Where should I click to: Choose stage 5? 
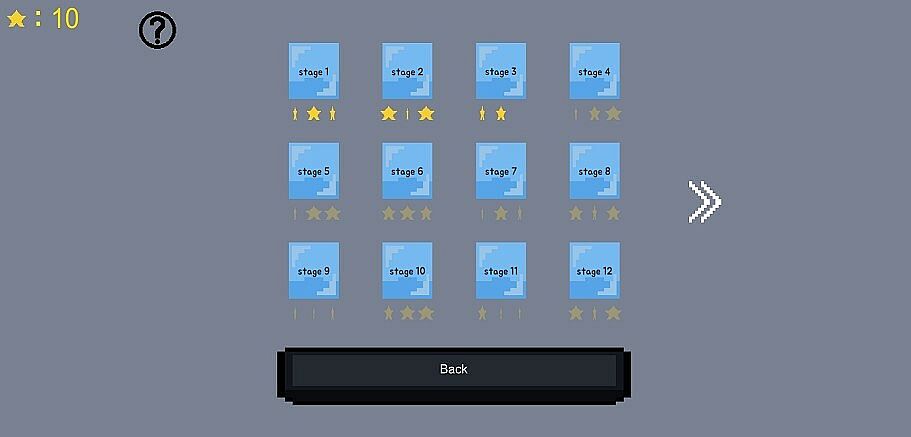click(313, 171)
